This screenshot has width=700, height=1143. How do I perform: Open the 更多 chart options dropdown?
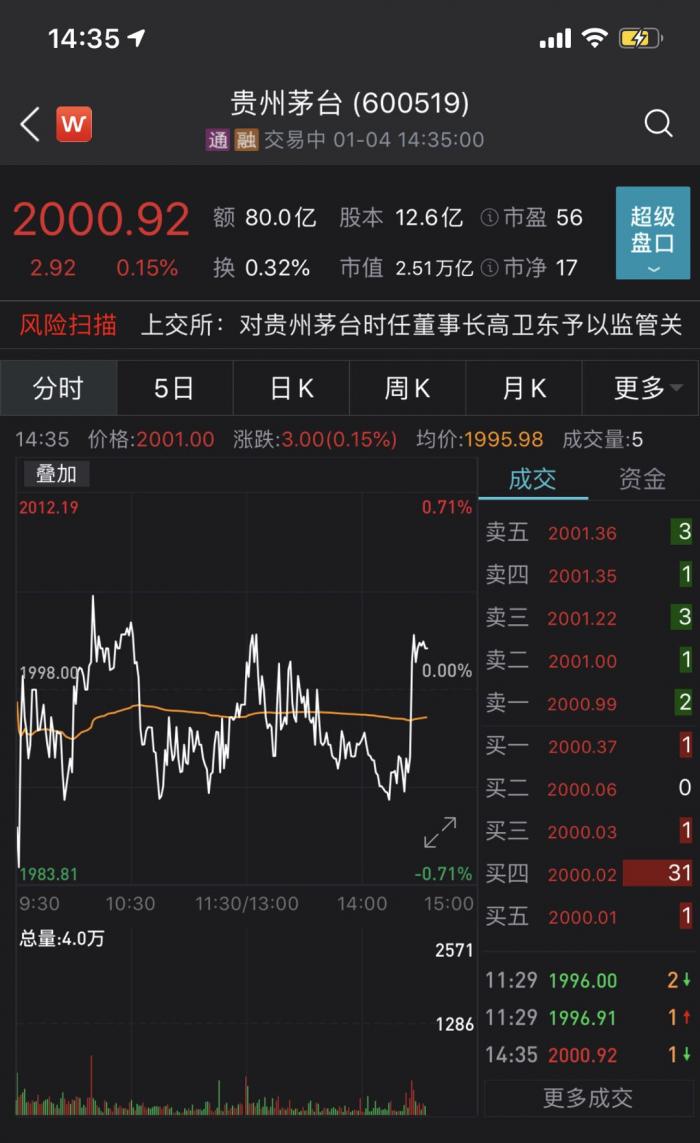[640, 388]
